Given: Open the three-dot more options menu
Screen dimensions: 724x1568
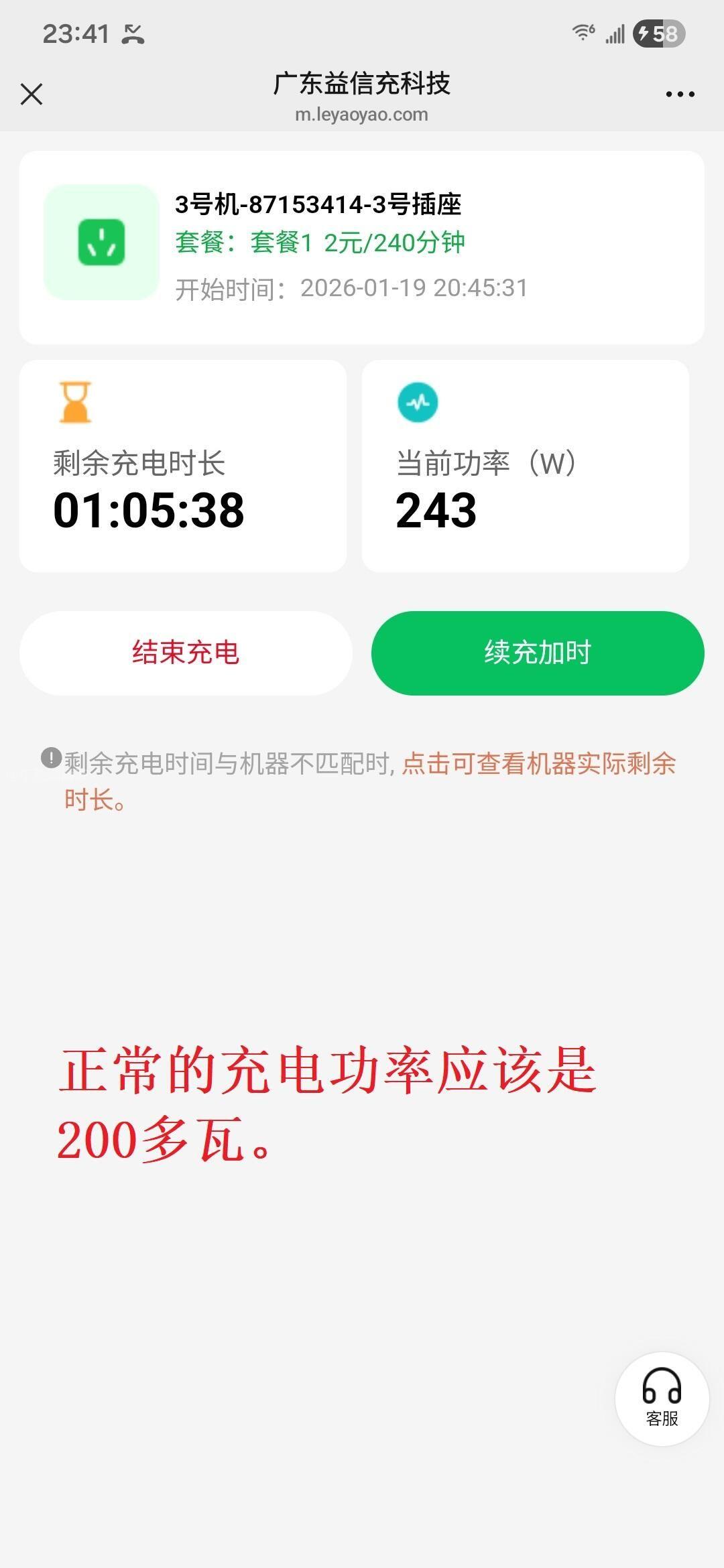Looking at the screenshot, I should (x=680, y=94).
